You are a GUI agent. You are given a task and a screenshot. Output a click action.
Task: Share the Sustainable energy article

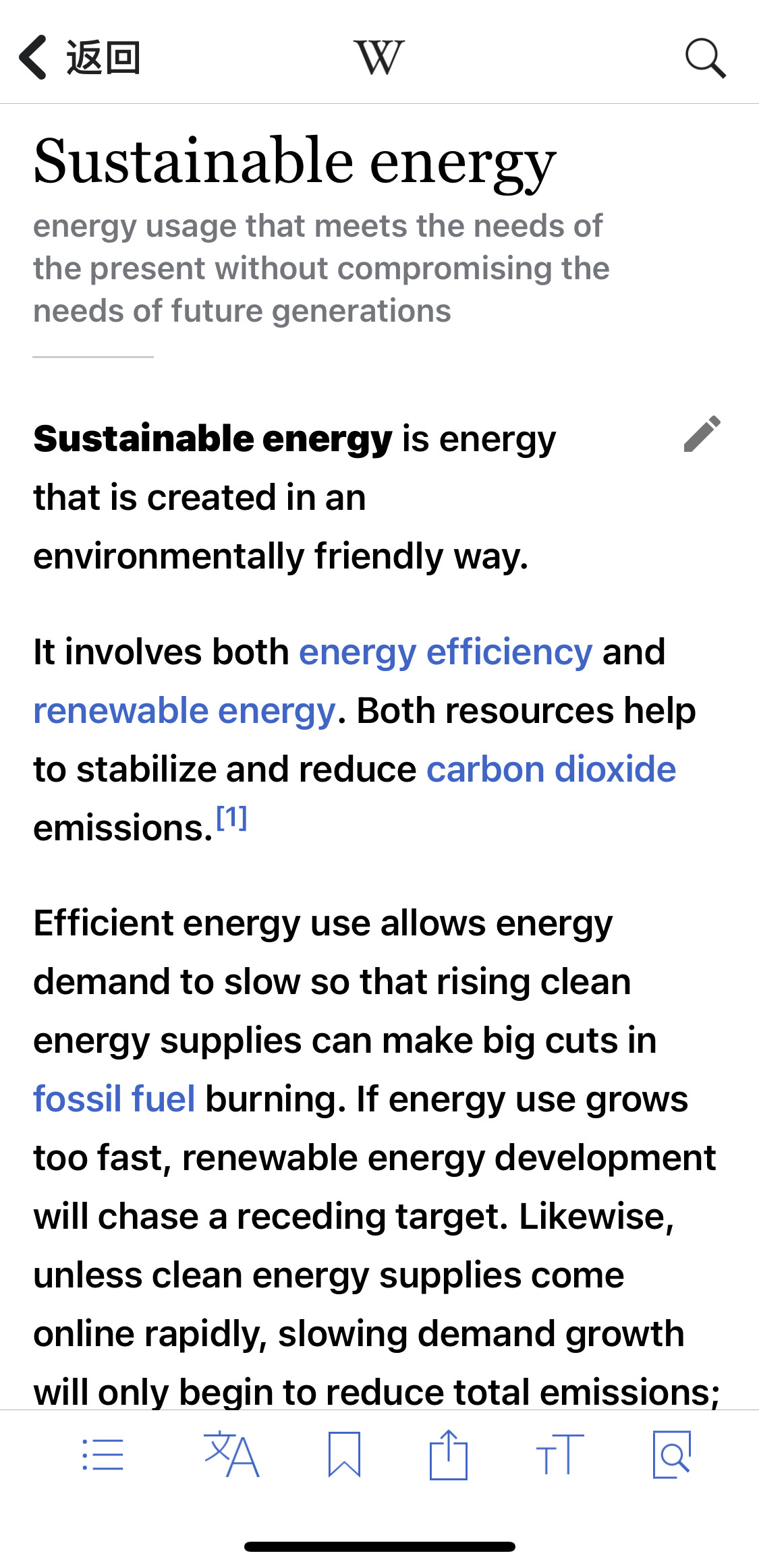(x=449, y=1455)
